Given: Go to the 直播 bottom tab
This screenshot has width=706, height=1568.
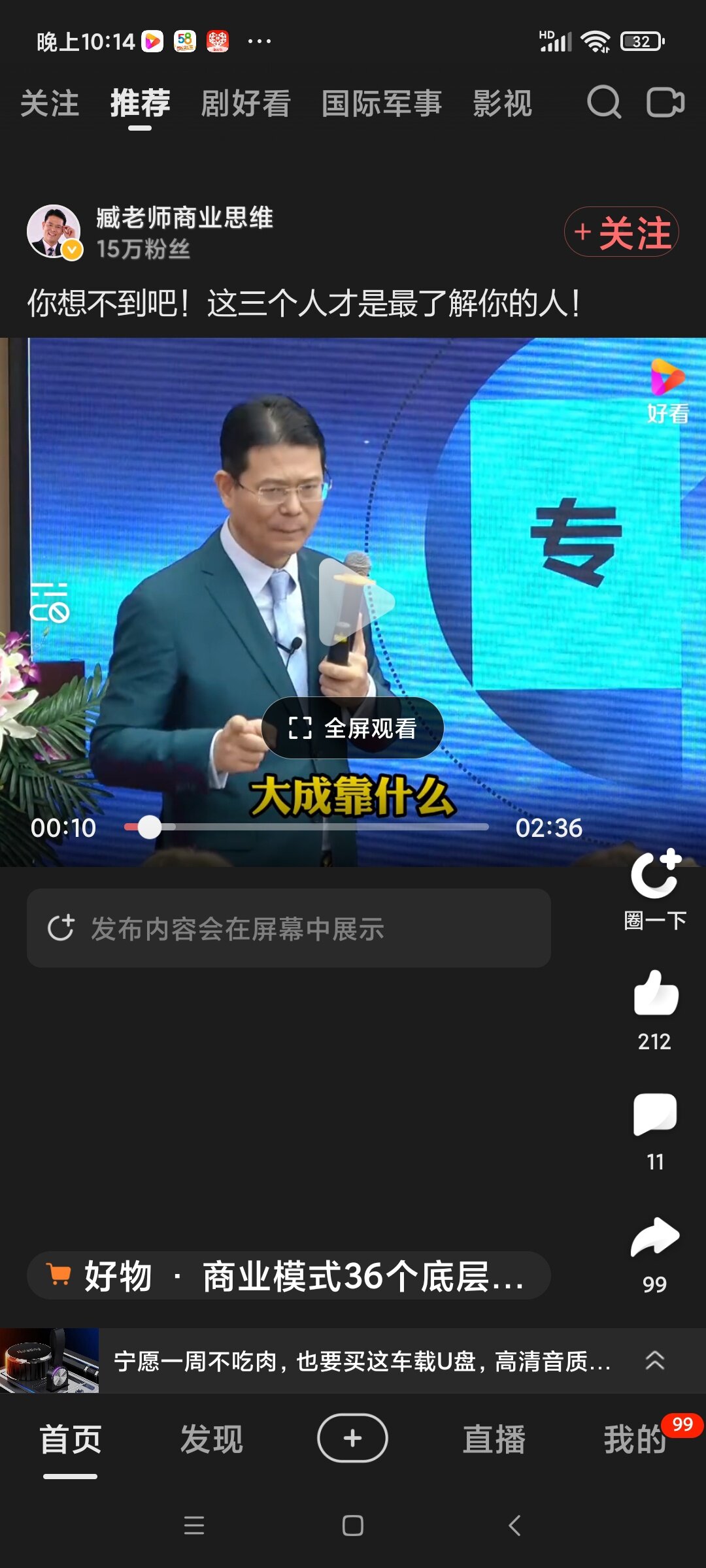Looking at the screenshot, I should [x=494, y=1439].
